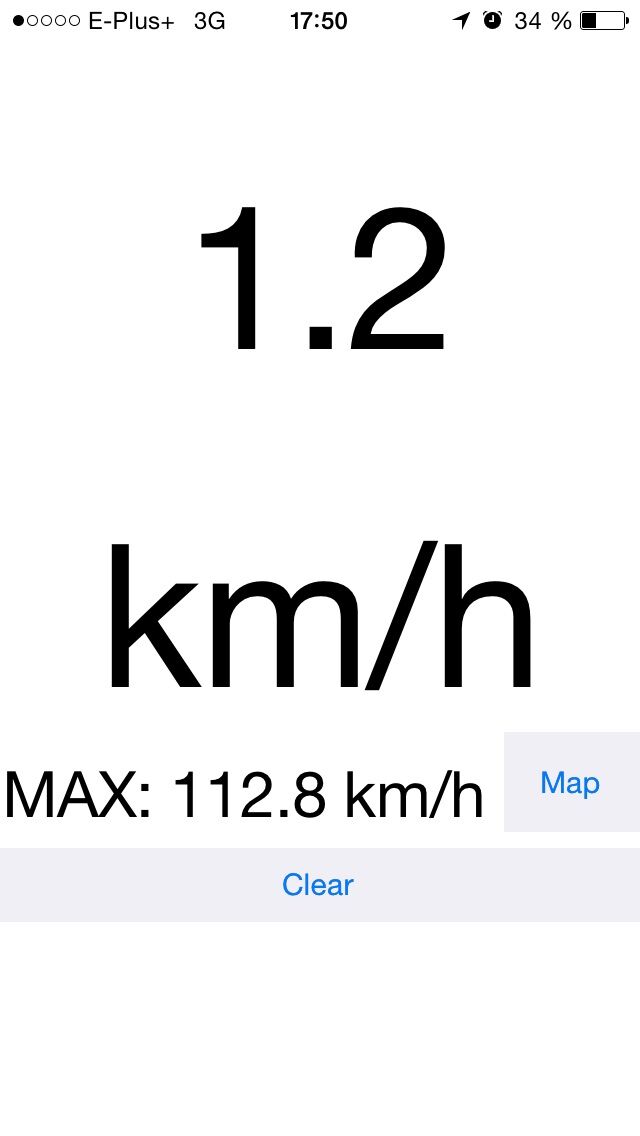Clear the max speed record

pyautogui.click(x=318, y=885)
